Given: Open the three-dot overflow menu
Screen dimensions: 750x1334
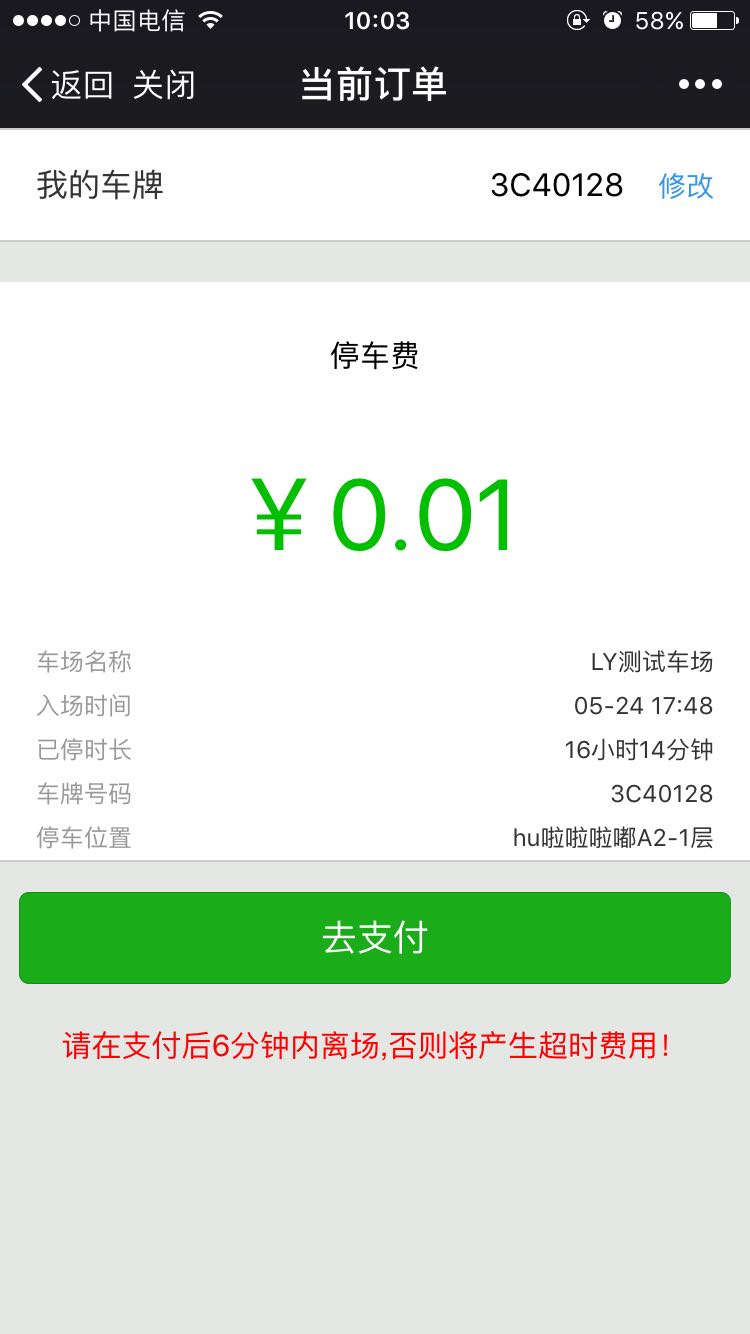Looking at the screenshot, I should (x=700, y=85).
